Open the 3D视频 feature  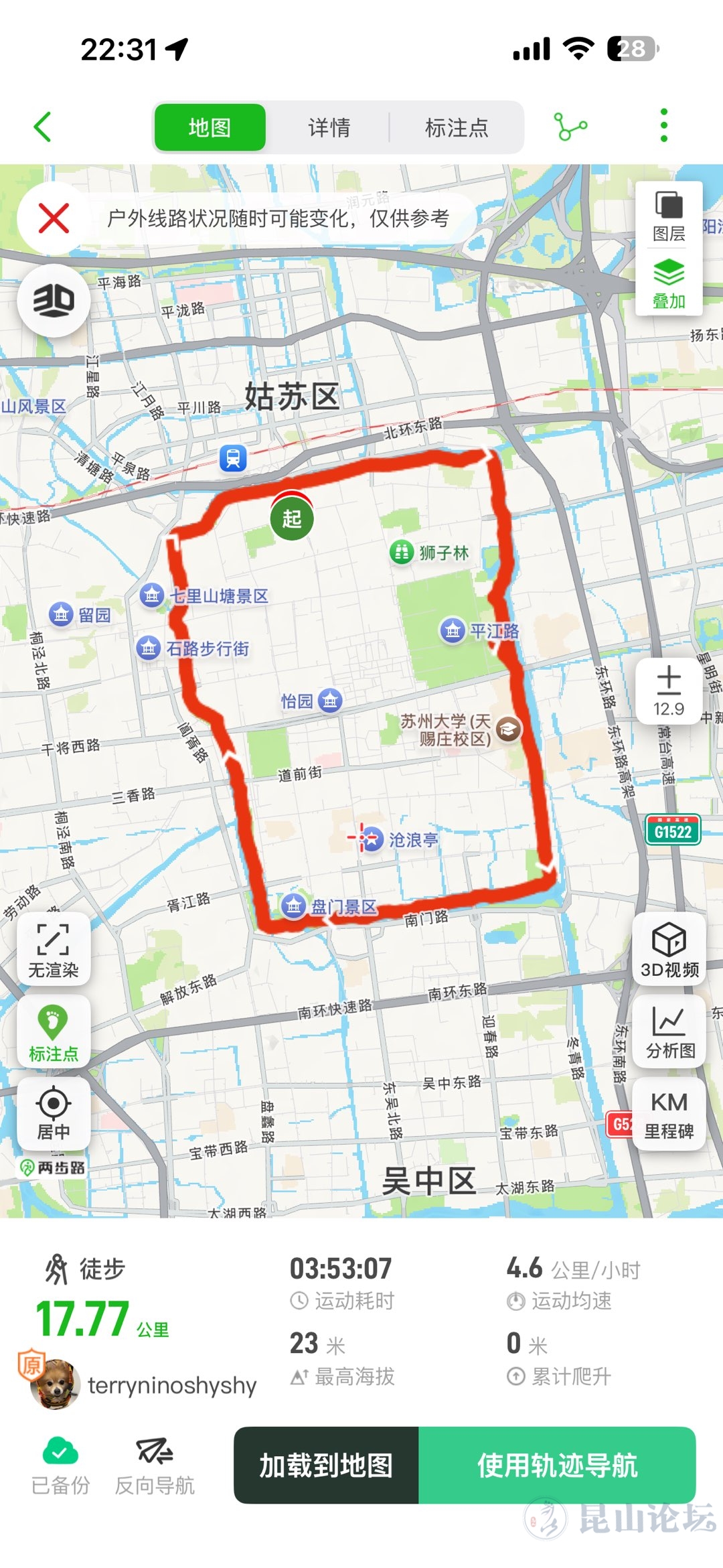click(x=669, y=948)
